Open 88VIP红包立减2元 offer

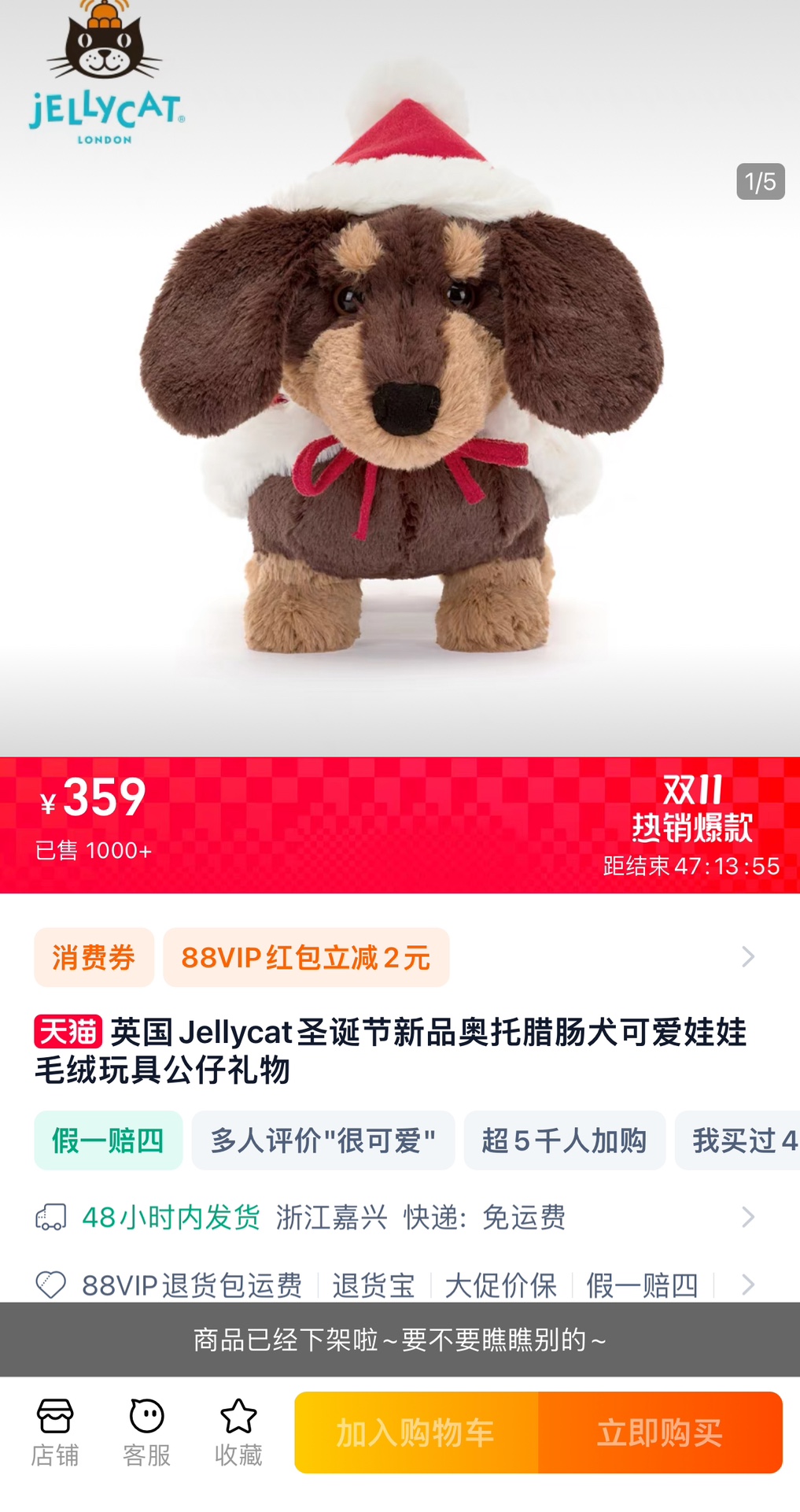coord(306,957)
